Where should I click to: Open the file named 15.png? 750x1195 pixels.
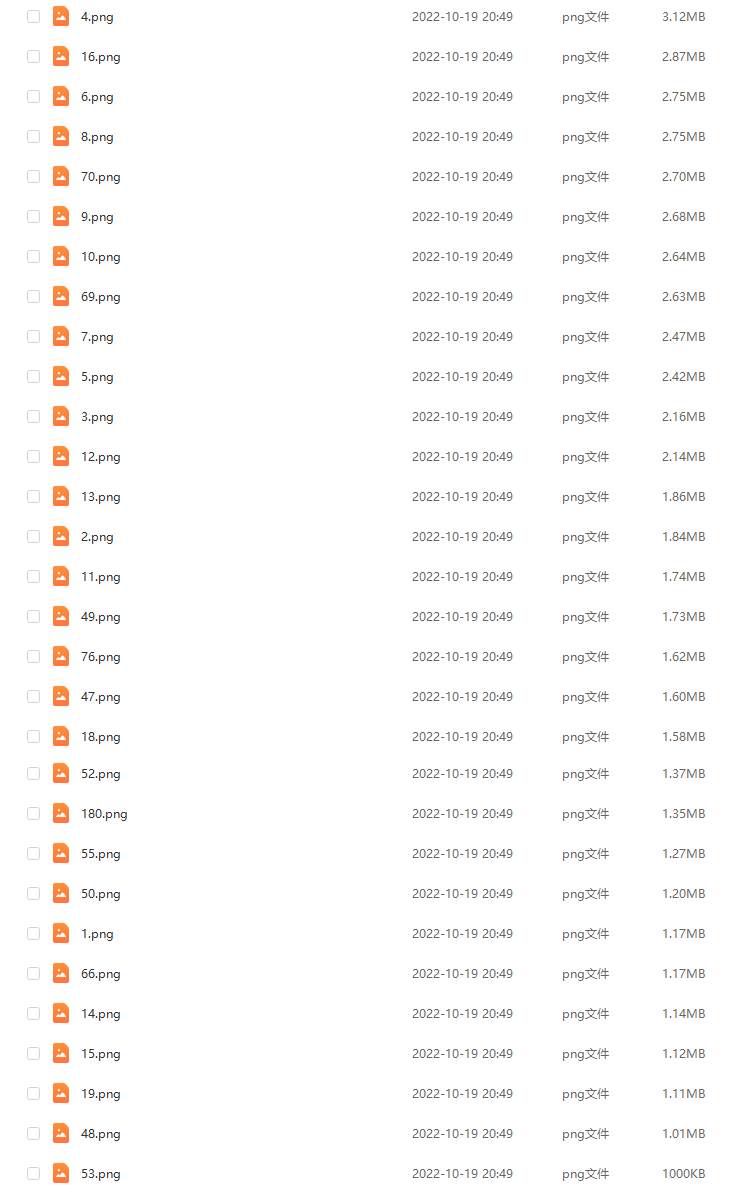pyautogui.click(x=100, y=1054)
